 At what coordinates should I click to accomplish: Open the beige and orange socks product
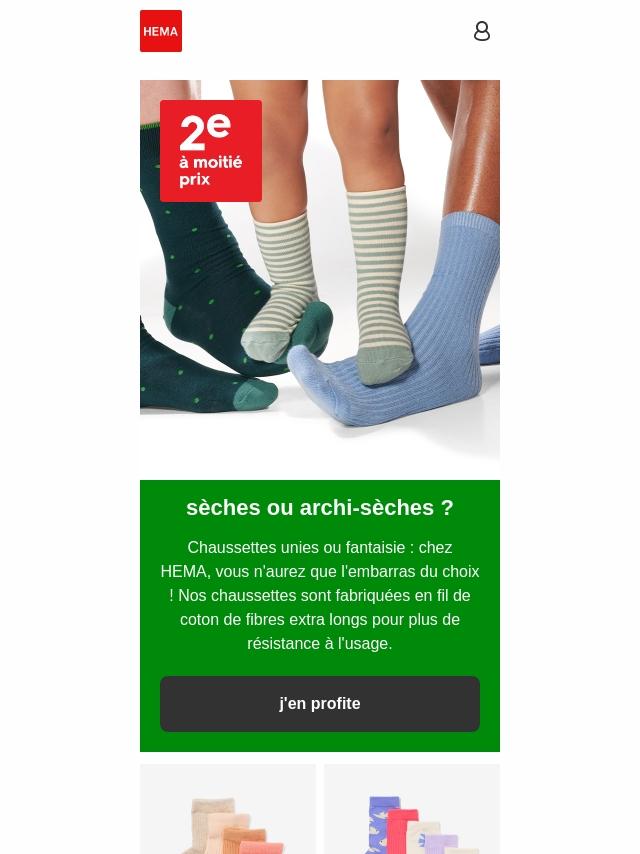click(228, 812)
